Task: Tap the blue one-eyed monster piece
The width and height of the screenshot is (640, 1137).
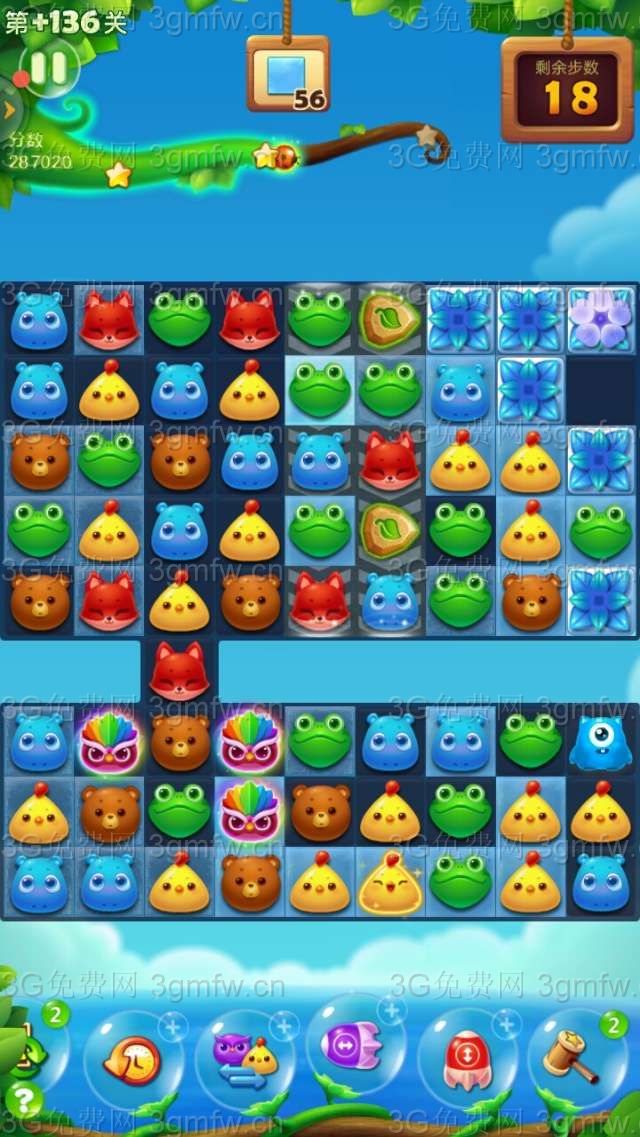Action: point(600,742)
